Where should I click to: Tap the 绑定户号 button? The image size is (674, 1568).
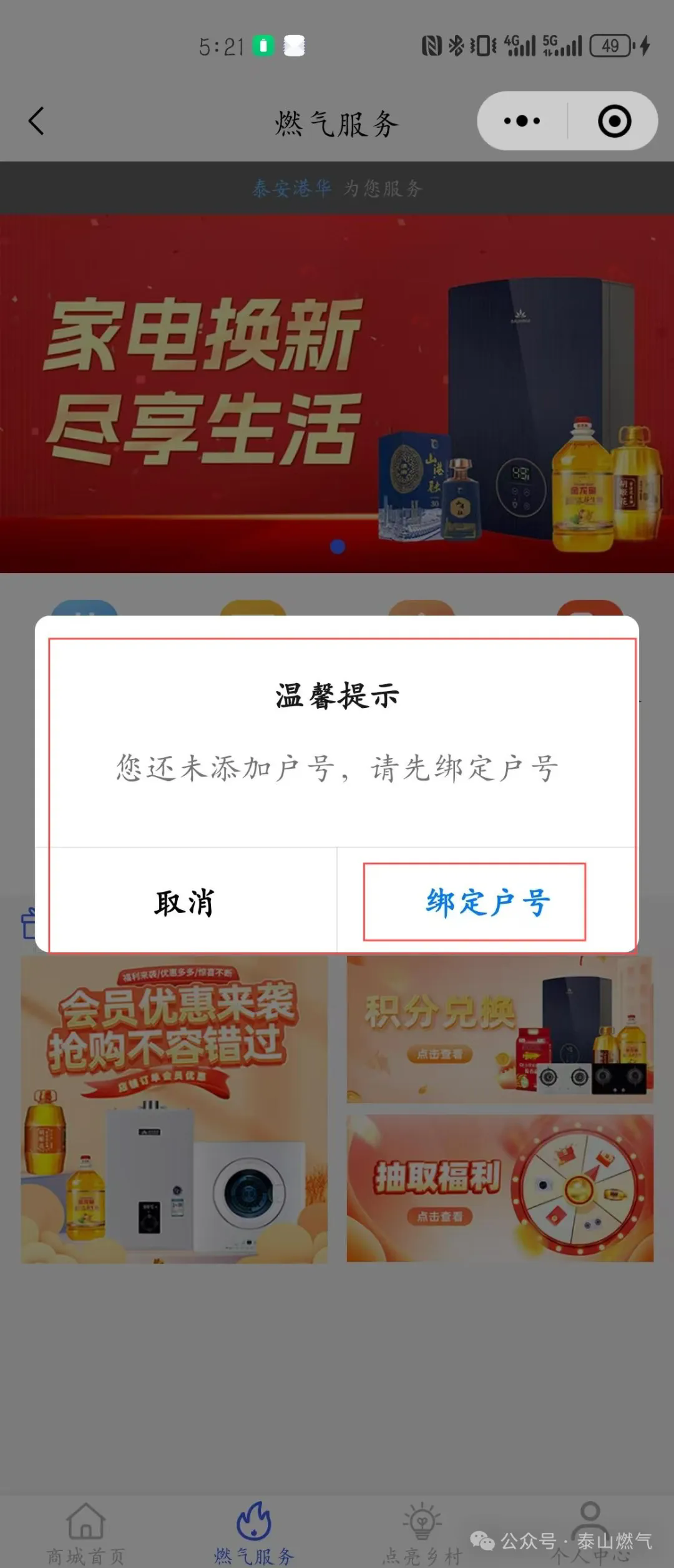[x=487, y=902]
